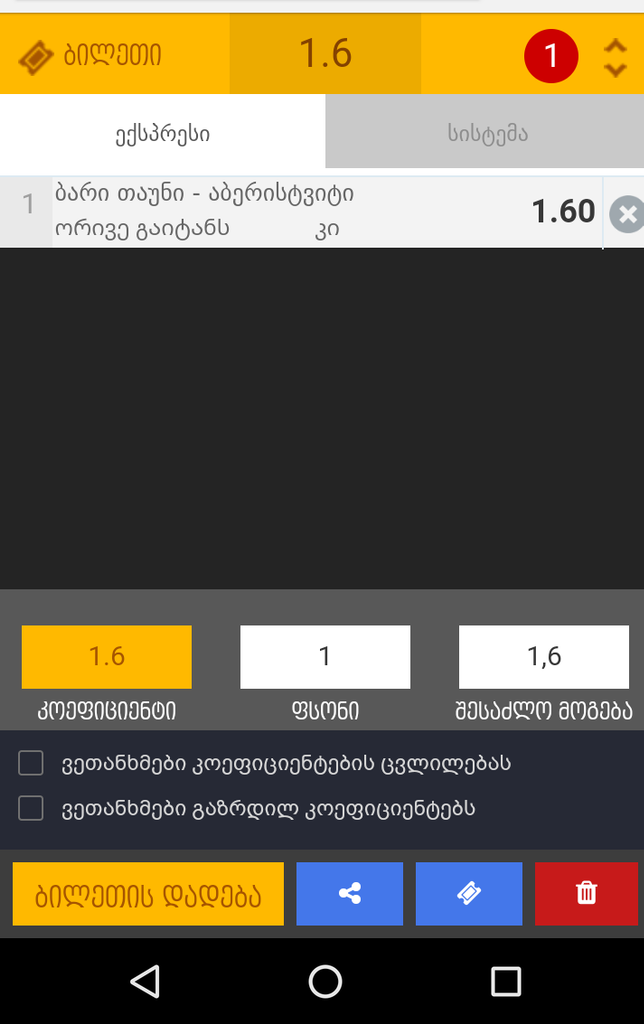644x1024 pixels.
Task: Collapse the ticket panel with arrows icon
Action: point(615,57)
